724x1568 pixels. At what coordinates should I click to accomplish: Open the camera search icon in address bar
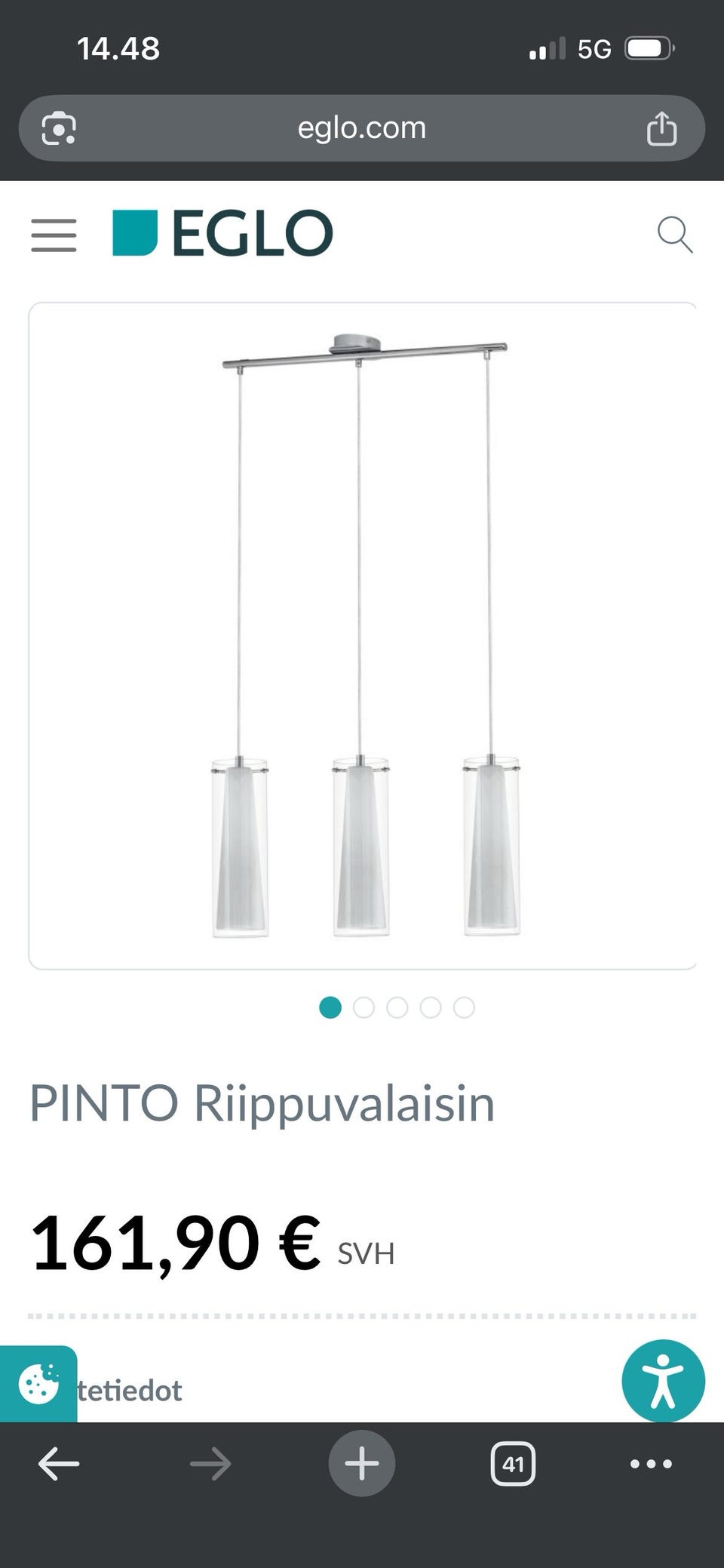[x=59, y=128]
